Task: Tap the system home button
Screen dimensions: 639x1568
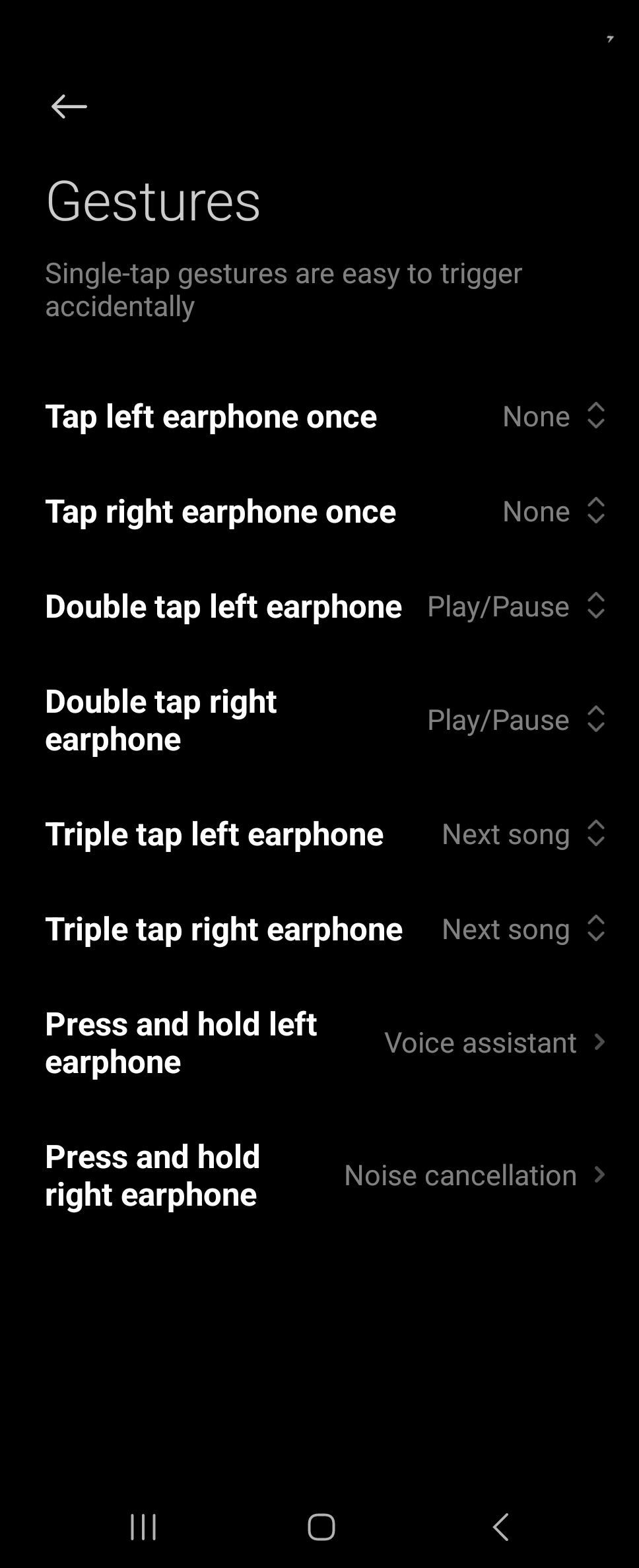Action: click(321, 1526)
